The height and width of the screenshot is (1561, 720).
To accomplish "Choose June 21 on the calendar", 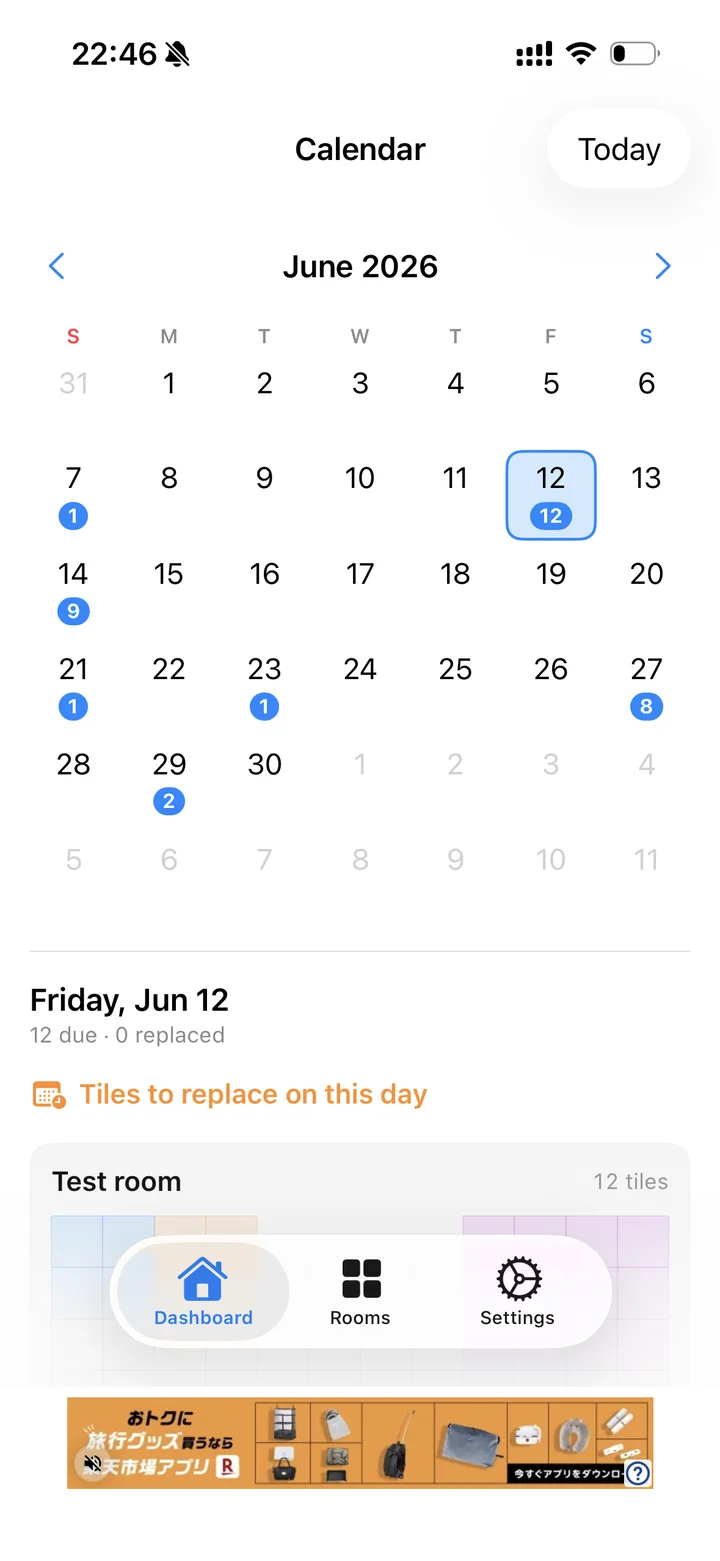I will coord(73,686).
